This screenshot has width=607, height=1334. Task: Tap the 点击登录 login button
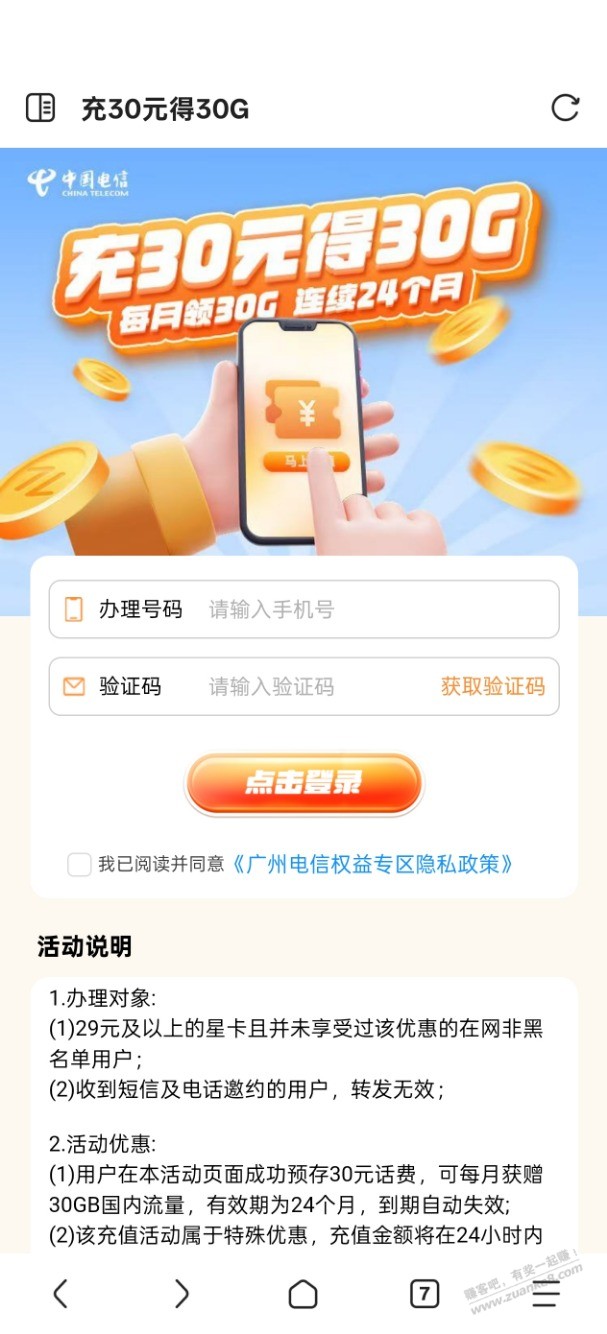(303, 783)
